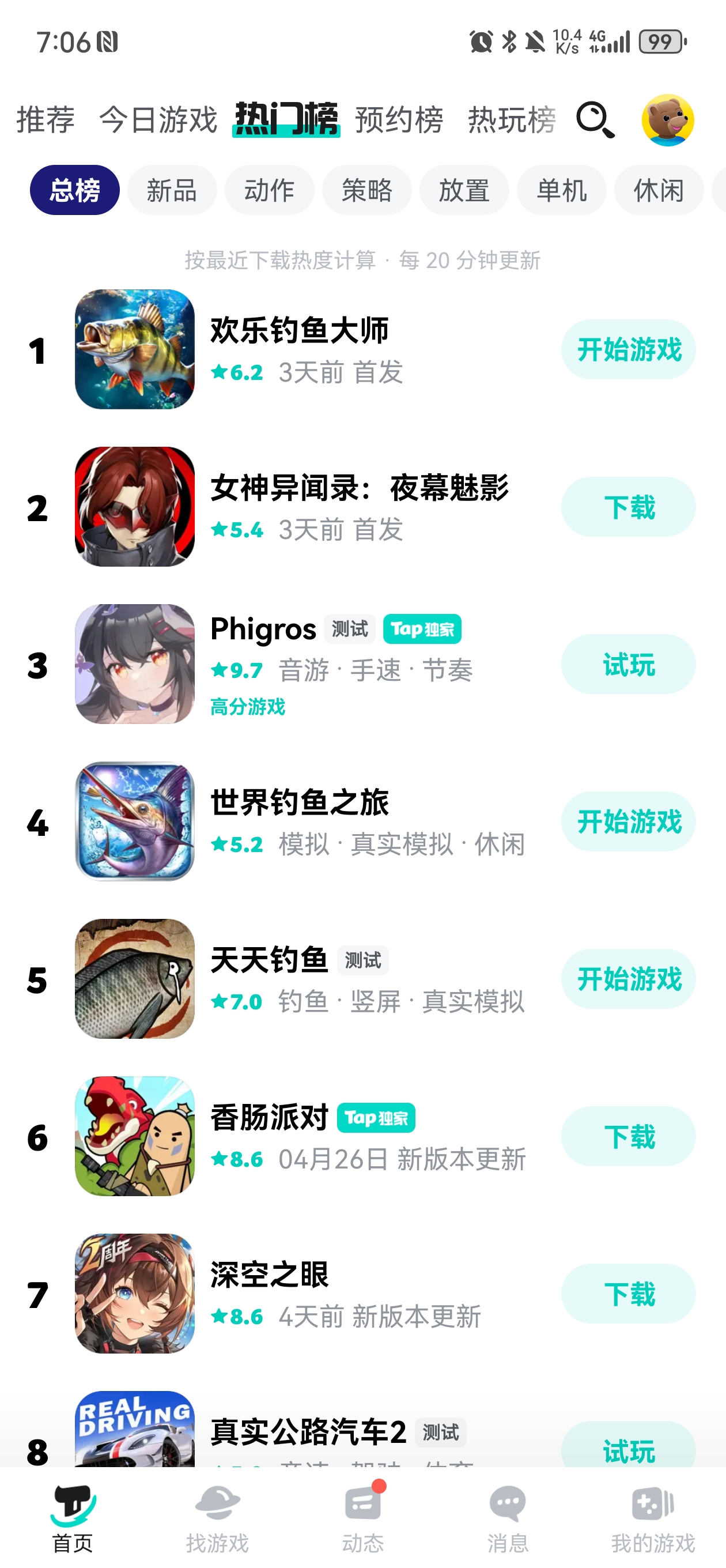
Task: Download 女神异闻录：夜幕魅影
Action: click(628, 507)
